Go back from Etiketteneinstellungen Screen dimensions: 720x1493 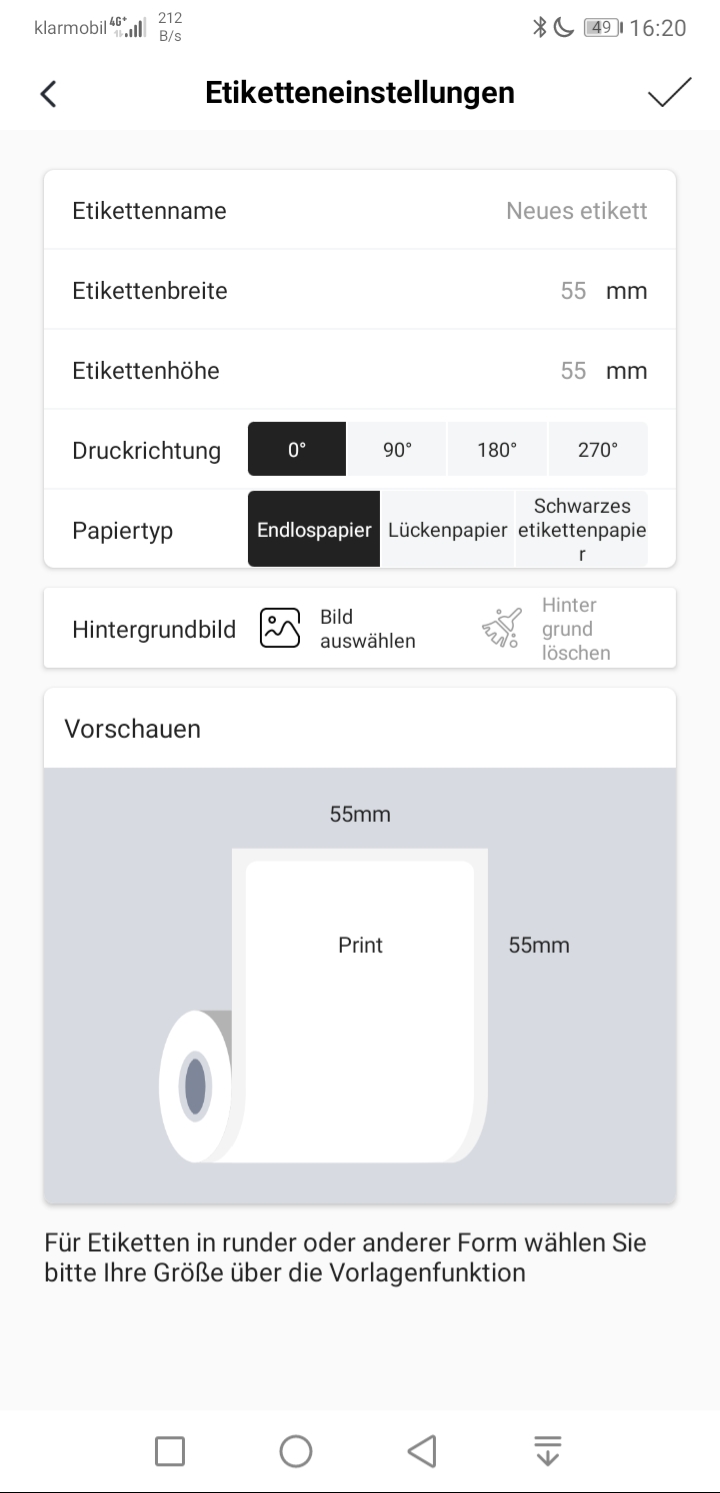48,93
